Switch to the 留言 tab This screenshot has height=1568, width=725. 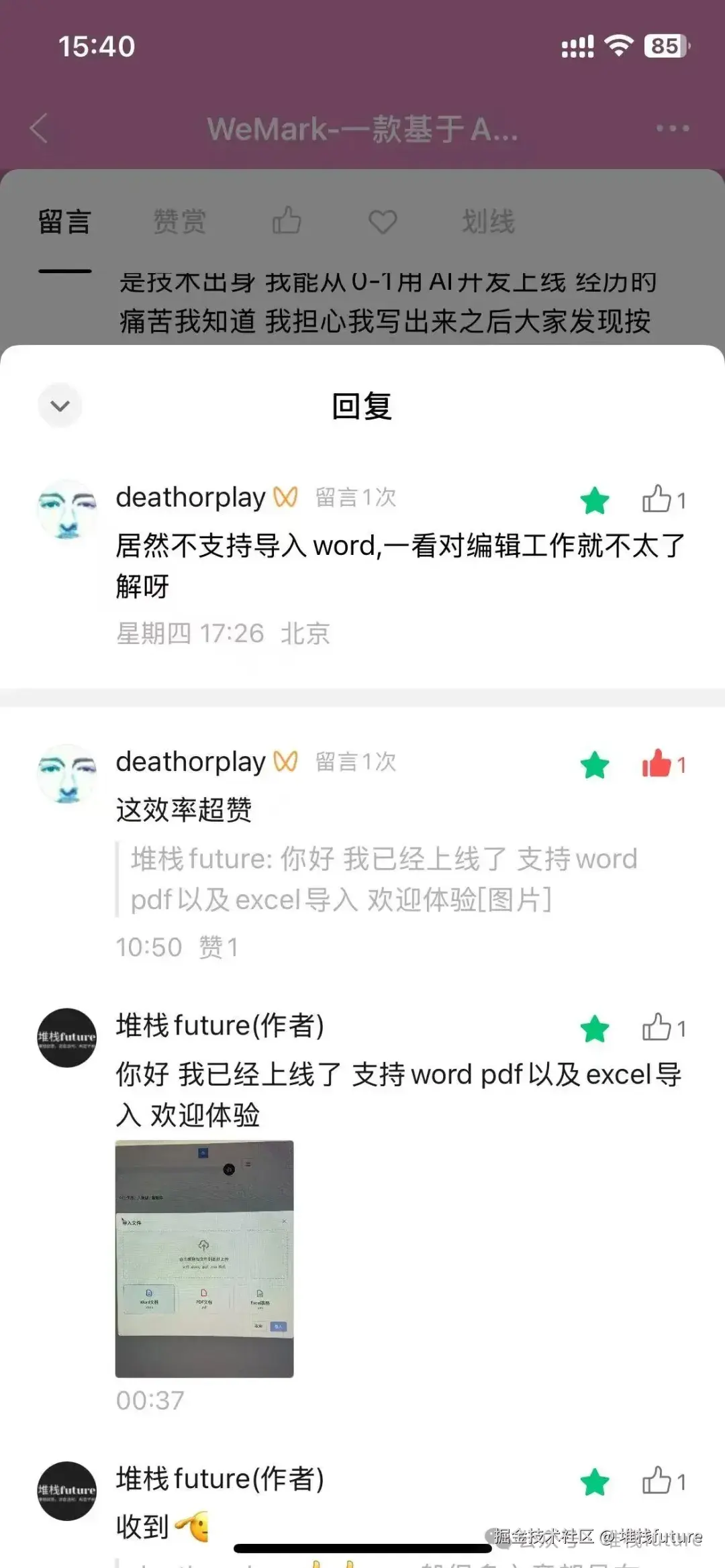pyautogui.click(x=65, y=221)
